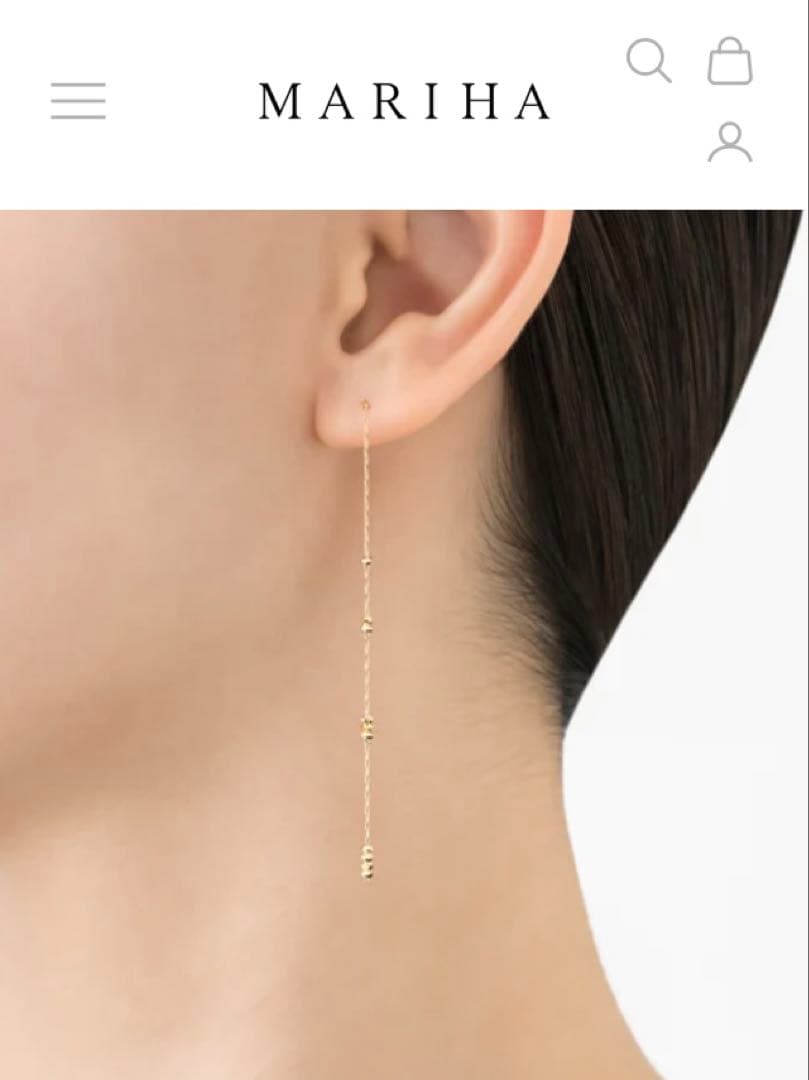
Task: Open the account profile icon
Action: 730,142
